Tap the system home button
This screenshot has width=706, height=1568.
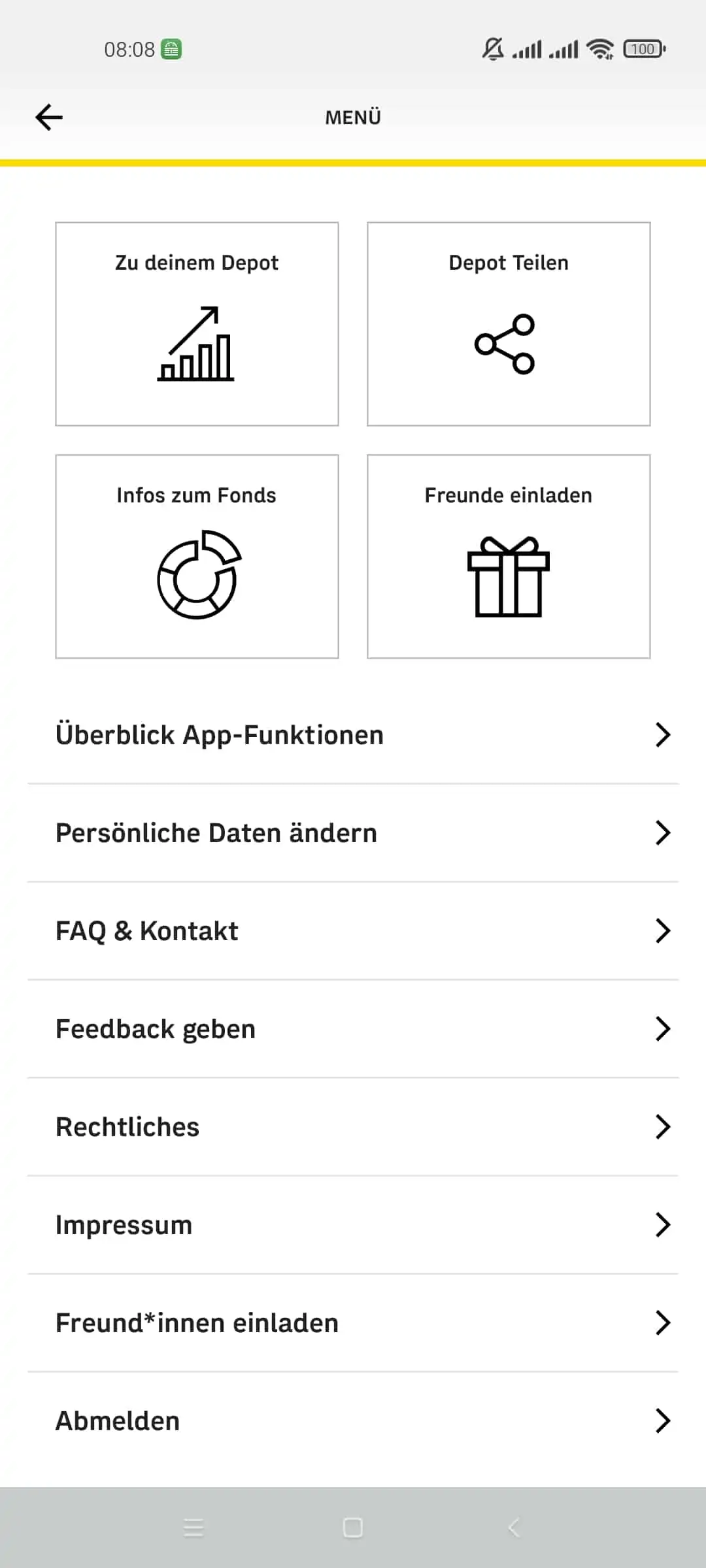click(x=353, y=1527)
